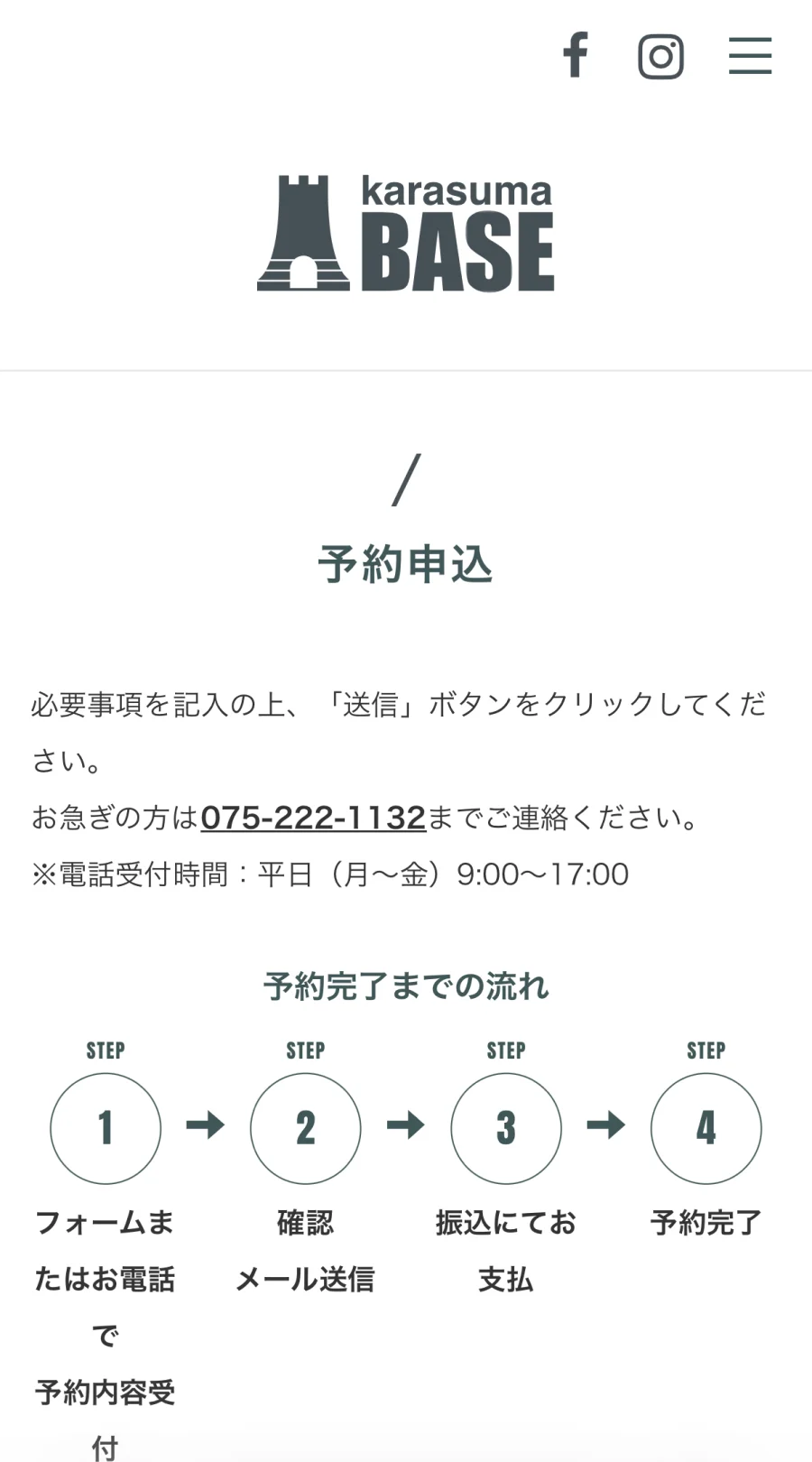Open the Instagram profile icon
Image resolution: width=812 pixels, height=1462 pixels.
click(660, 56)
